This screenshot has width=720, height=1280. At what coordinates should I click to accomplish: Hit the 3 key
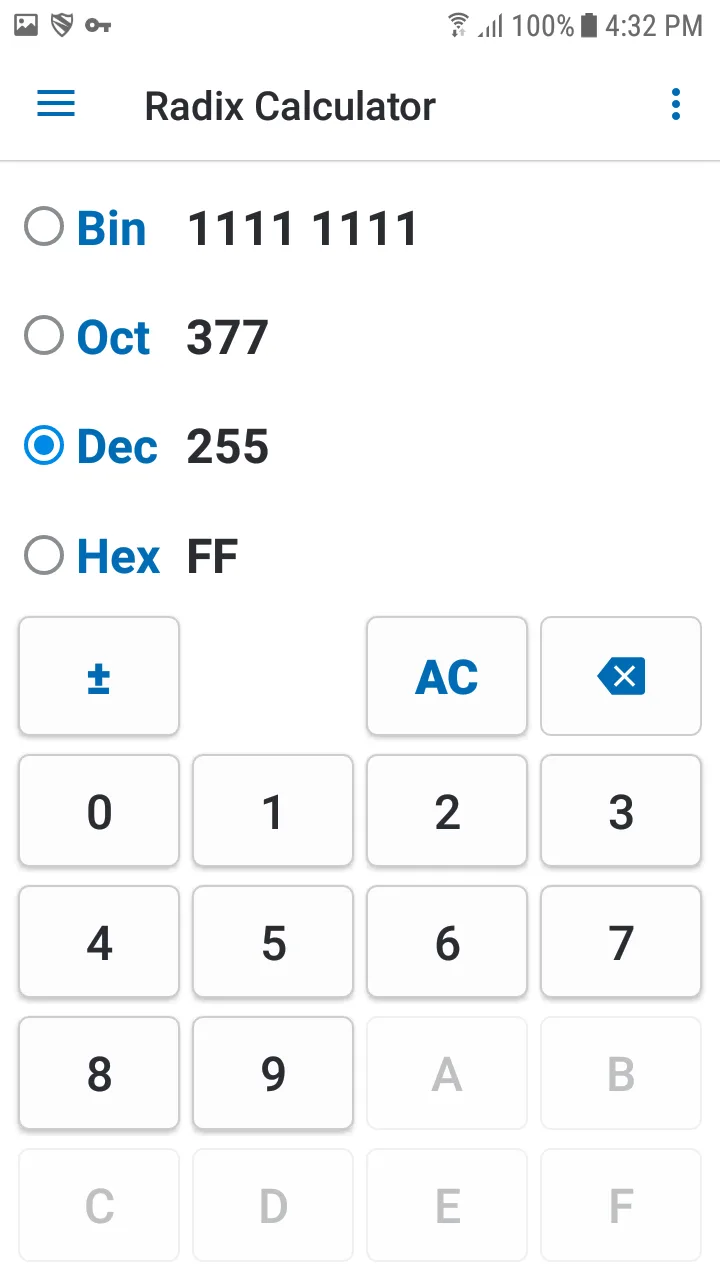click(x=621, y=811)
